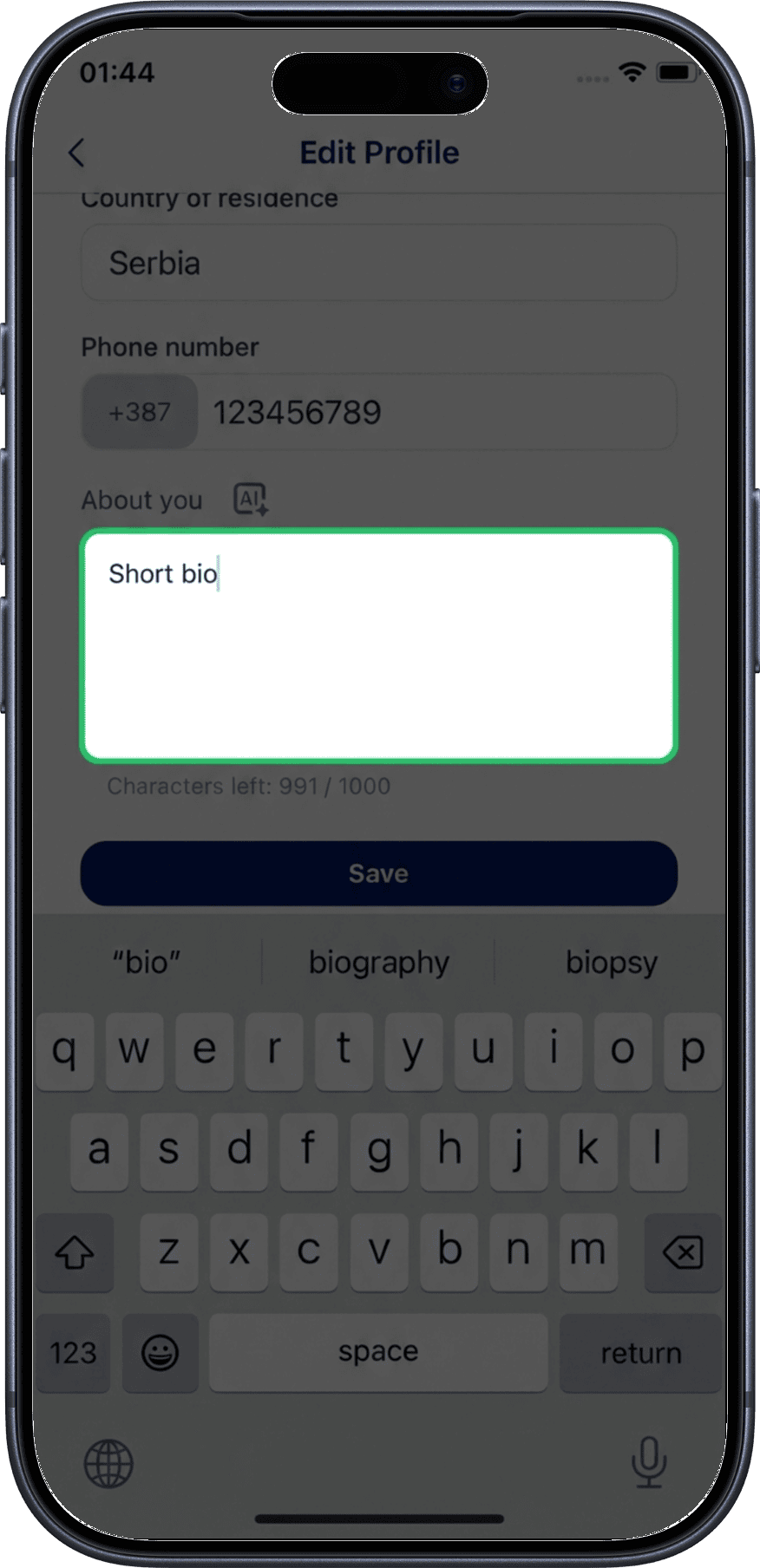This screenshot has width=760, height=1568.
Task: Save the profile changes
Action: pos(378,873)
